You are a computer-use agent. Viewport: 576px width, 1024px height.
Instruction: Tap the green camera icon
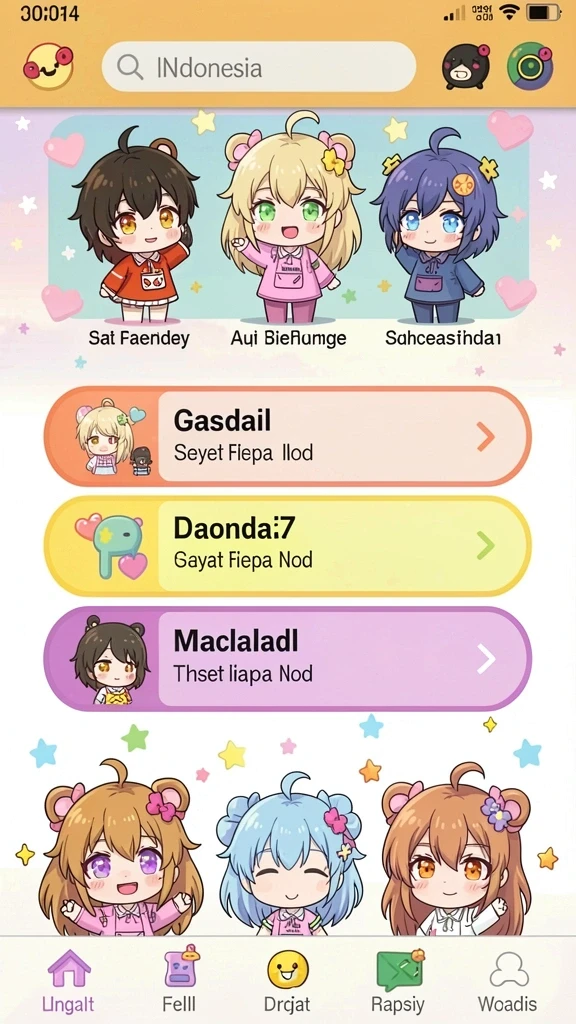tap(530, 66)
